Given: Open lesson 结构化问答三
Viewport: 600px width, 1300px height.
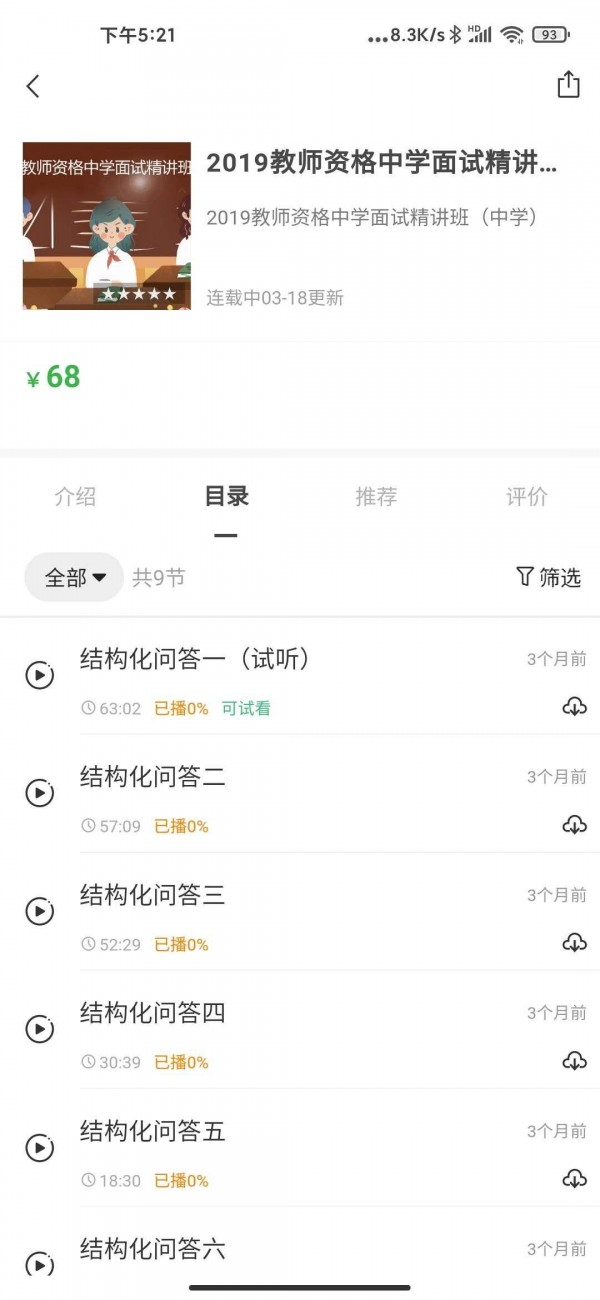Looking at the screenshot, I should (x=153, y=895).
